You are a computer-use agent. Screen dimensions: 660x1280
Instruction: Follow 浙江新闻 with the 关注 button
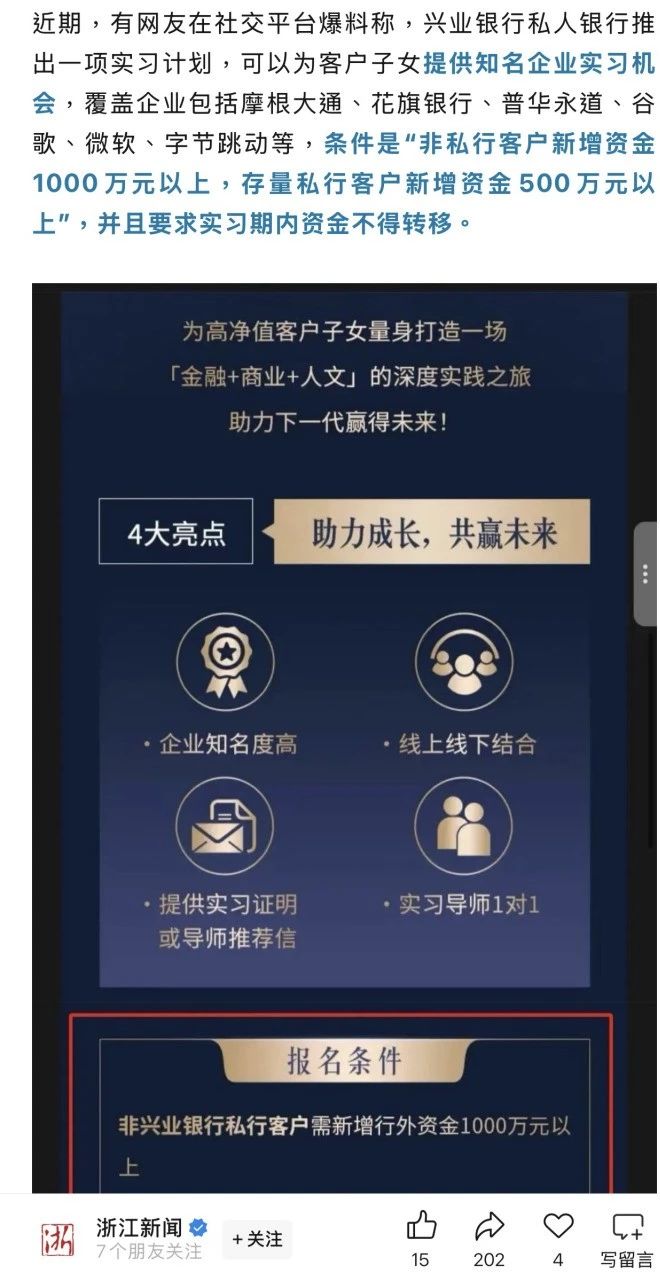click(257, 1239)
